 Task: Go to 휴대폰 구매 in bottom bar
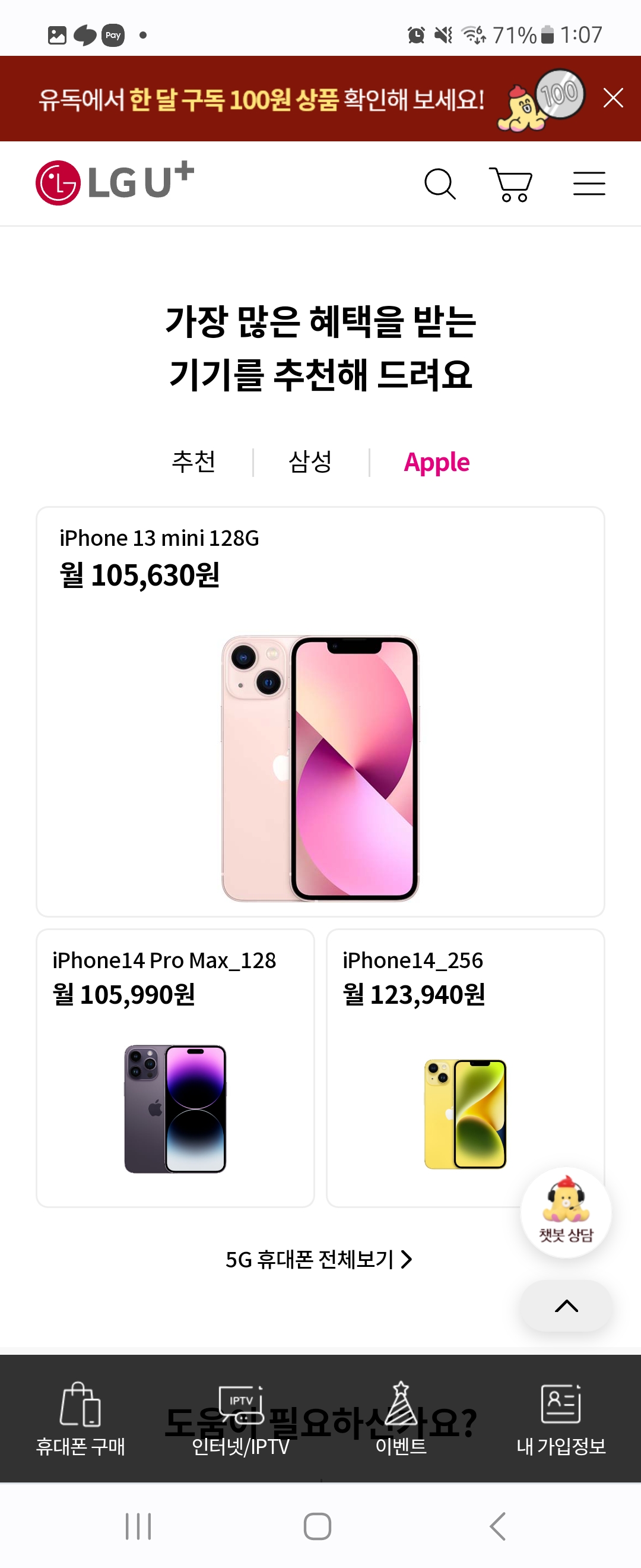80,1420
